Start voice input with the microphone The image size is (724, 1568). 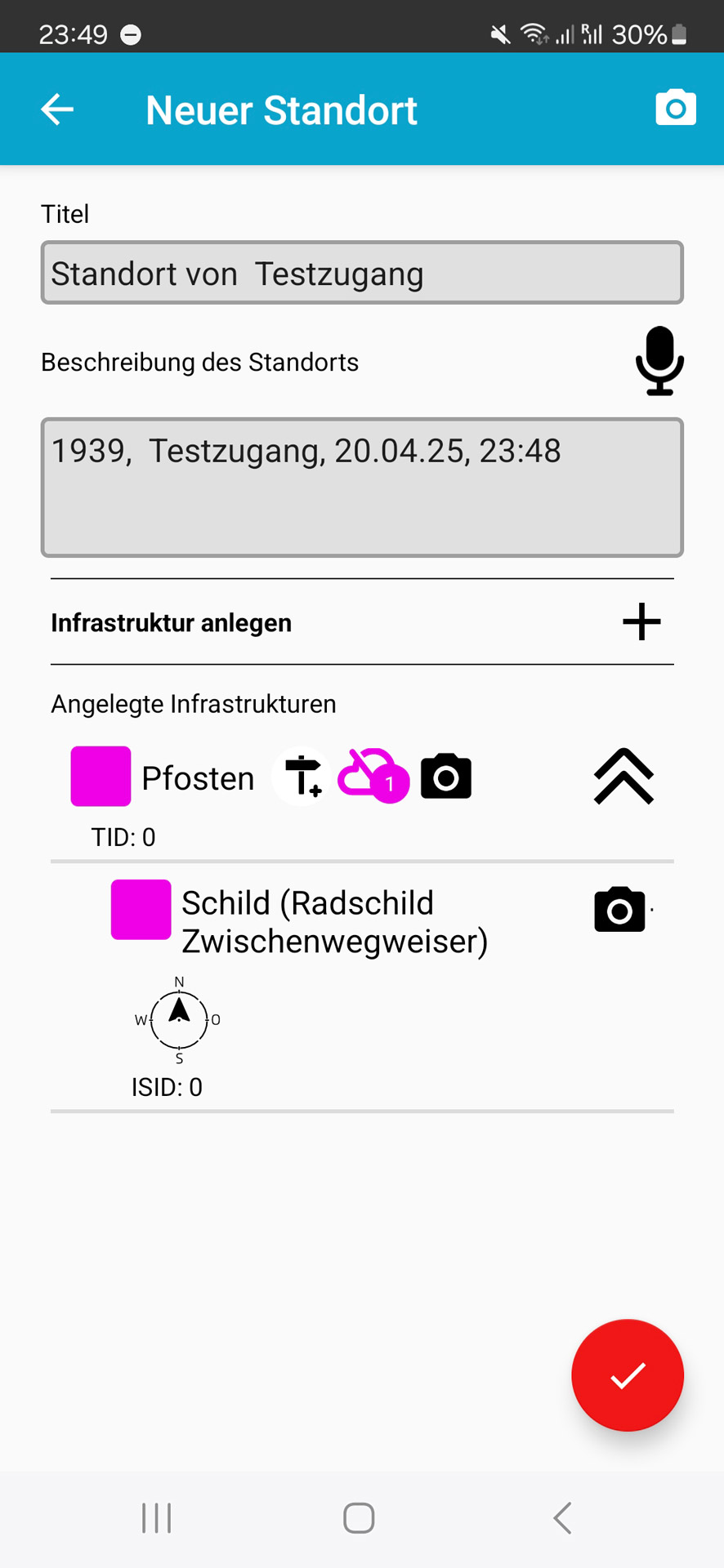[659, 361]
